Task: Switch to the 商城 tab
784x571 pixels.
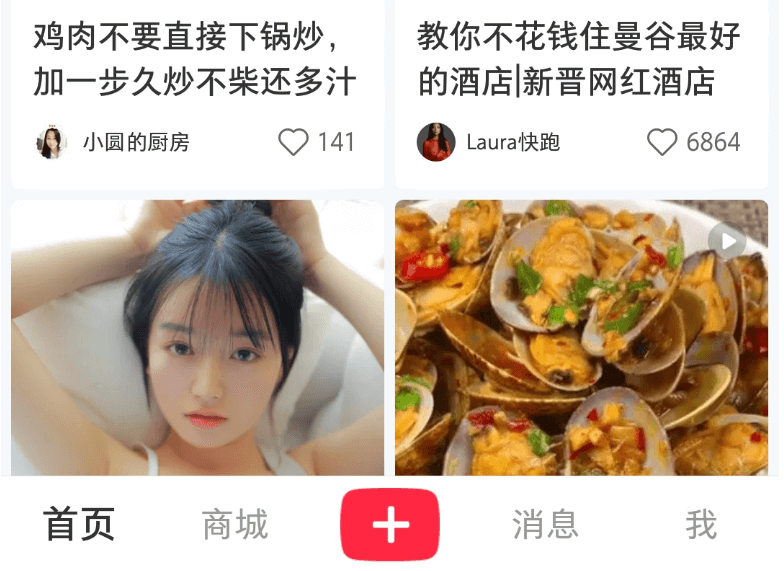Action: pos(235,524)
